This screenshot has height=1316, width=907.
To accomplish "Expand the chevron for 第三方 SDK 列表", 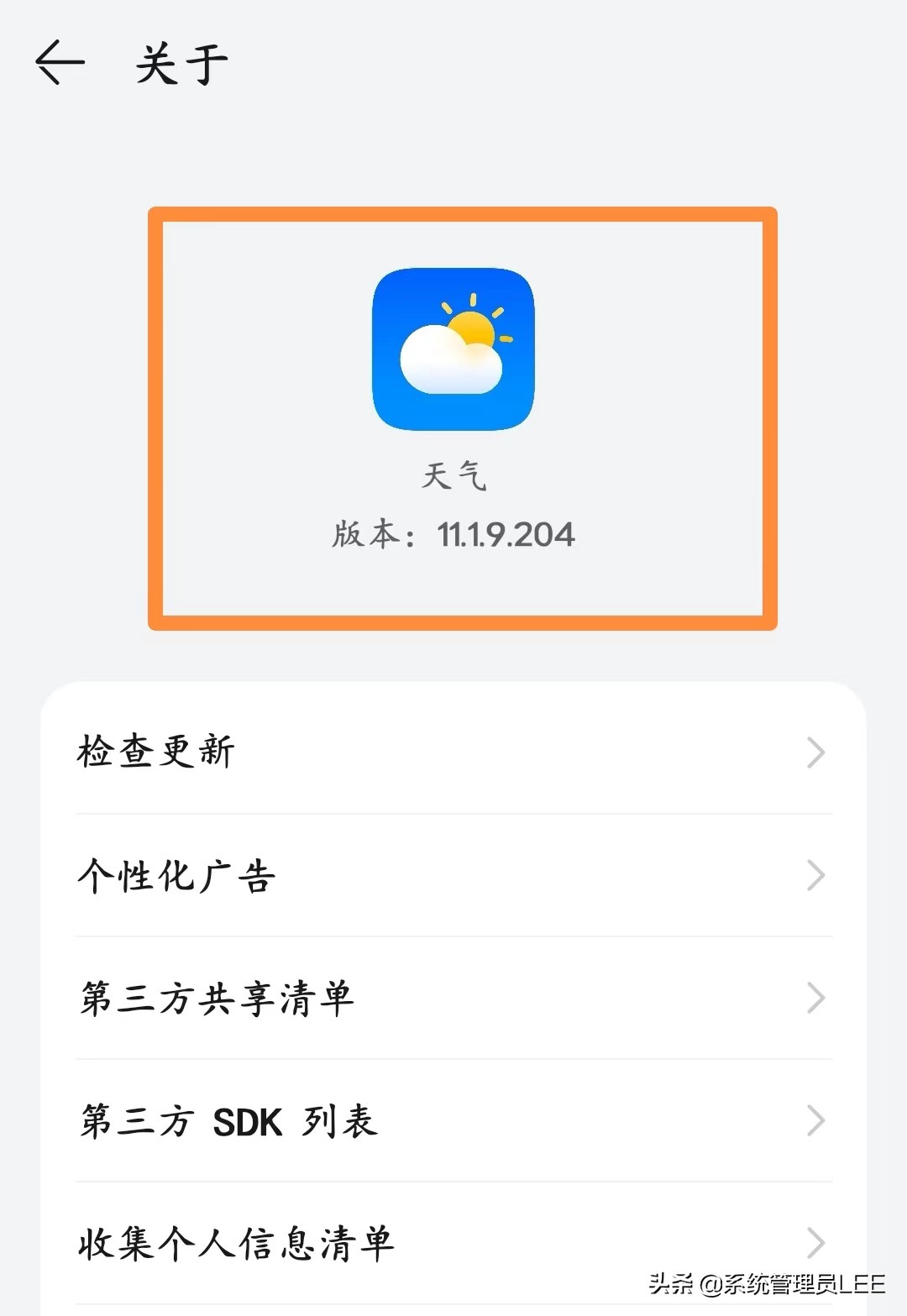I will [815, 1122].
